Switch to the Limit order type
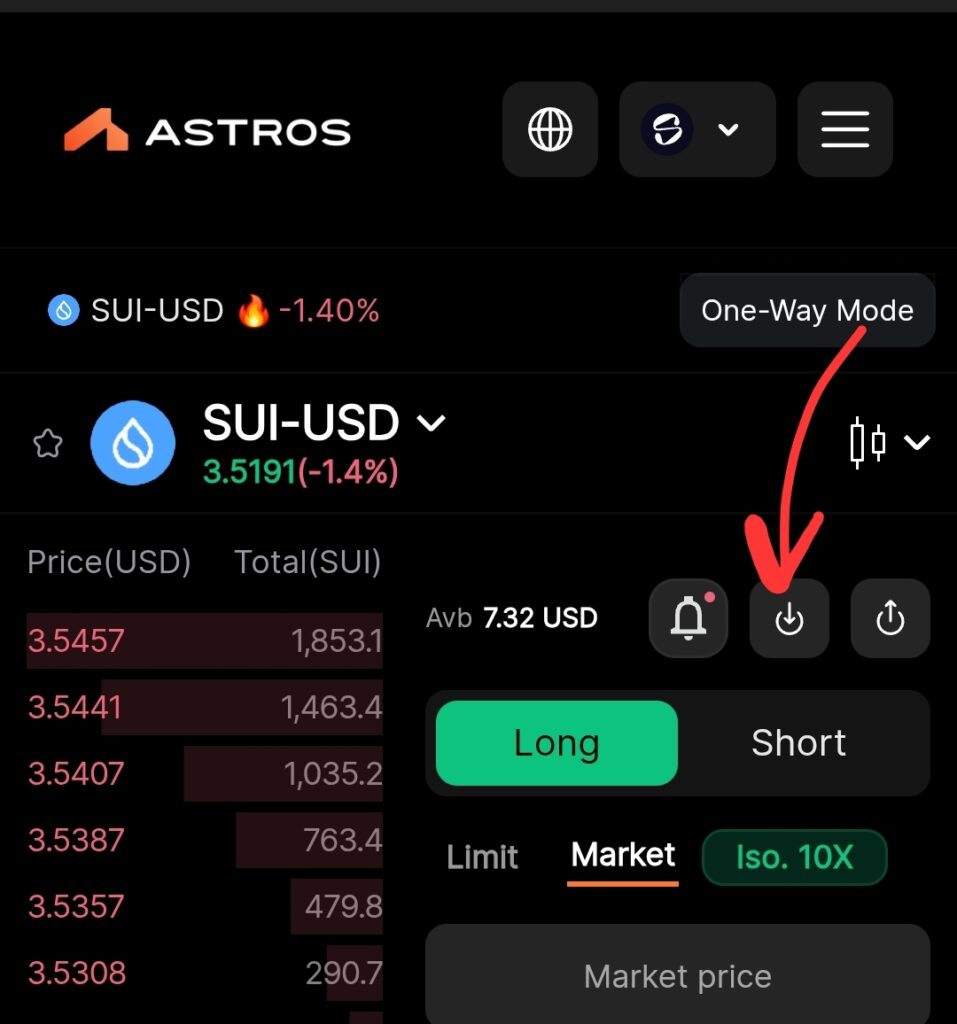 coord(483,857)
